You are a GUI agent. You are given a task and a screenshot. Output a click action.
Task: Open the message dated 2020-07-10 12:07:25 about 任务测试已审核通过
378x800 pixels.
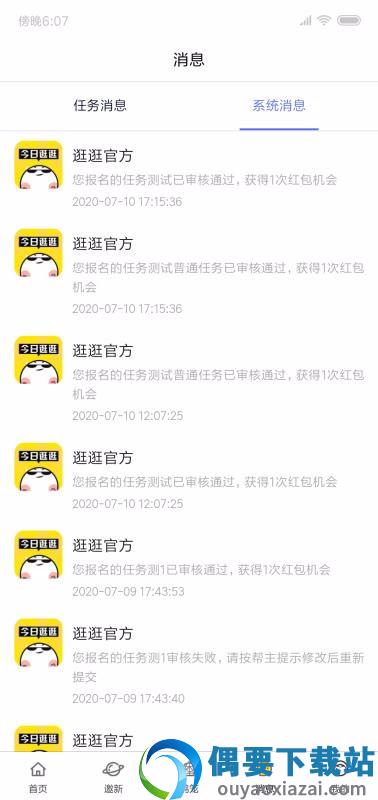189,477
